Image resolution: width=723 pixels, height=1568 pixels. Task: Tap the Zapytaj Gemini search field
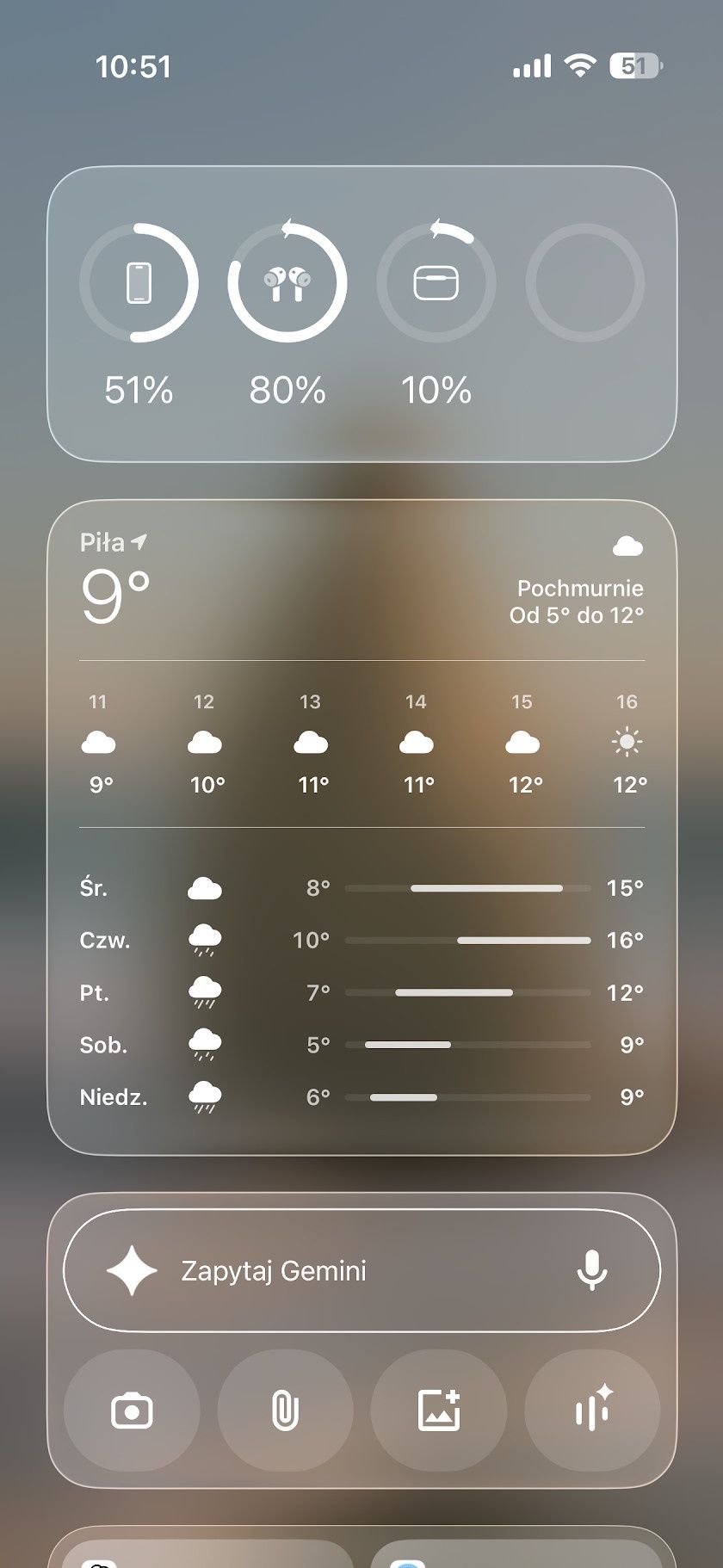coord(361,1270)
